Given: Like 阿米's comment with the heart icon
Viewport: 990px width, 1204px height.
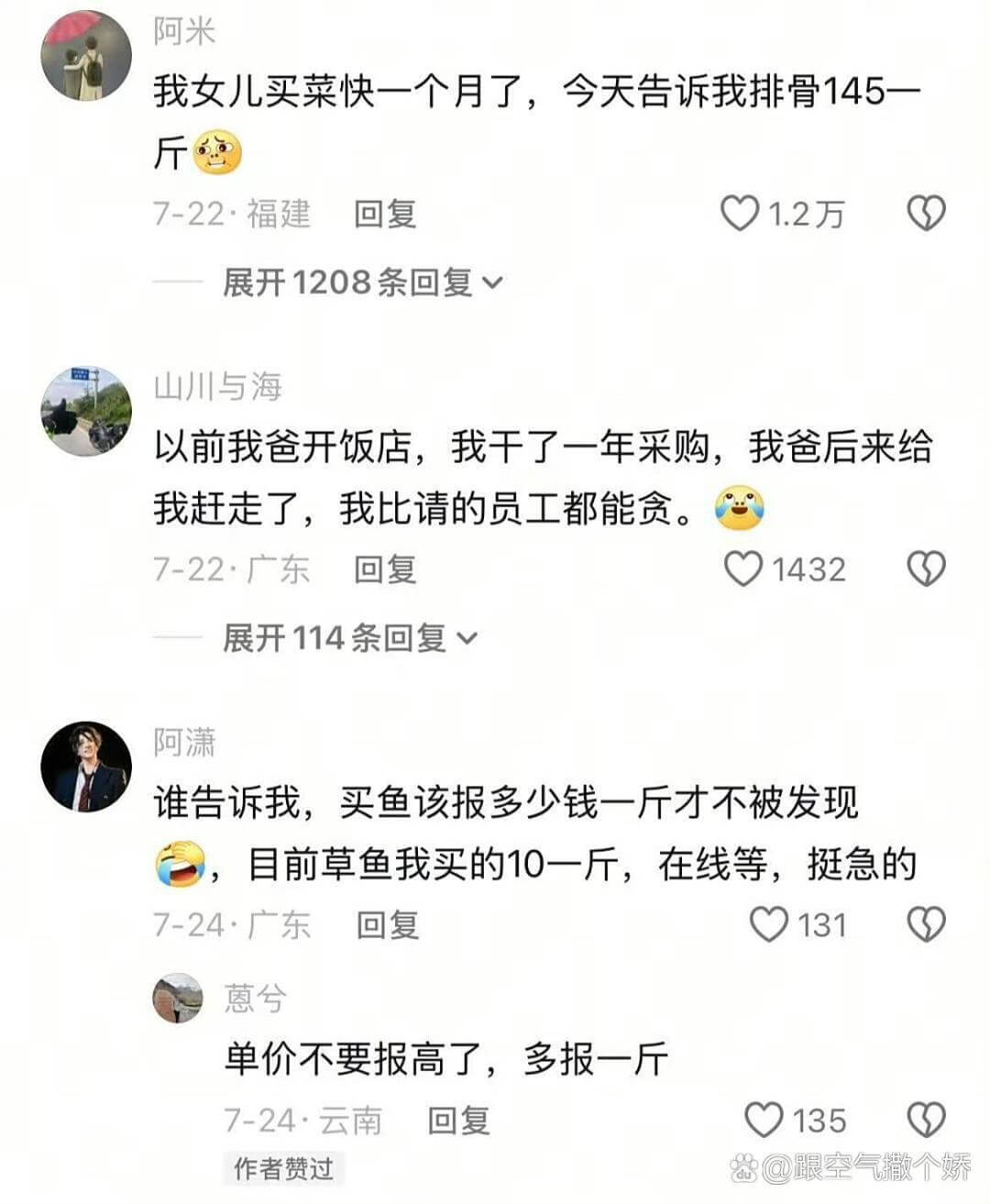Looking at the screenshot, I should (742, 213).
